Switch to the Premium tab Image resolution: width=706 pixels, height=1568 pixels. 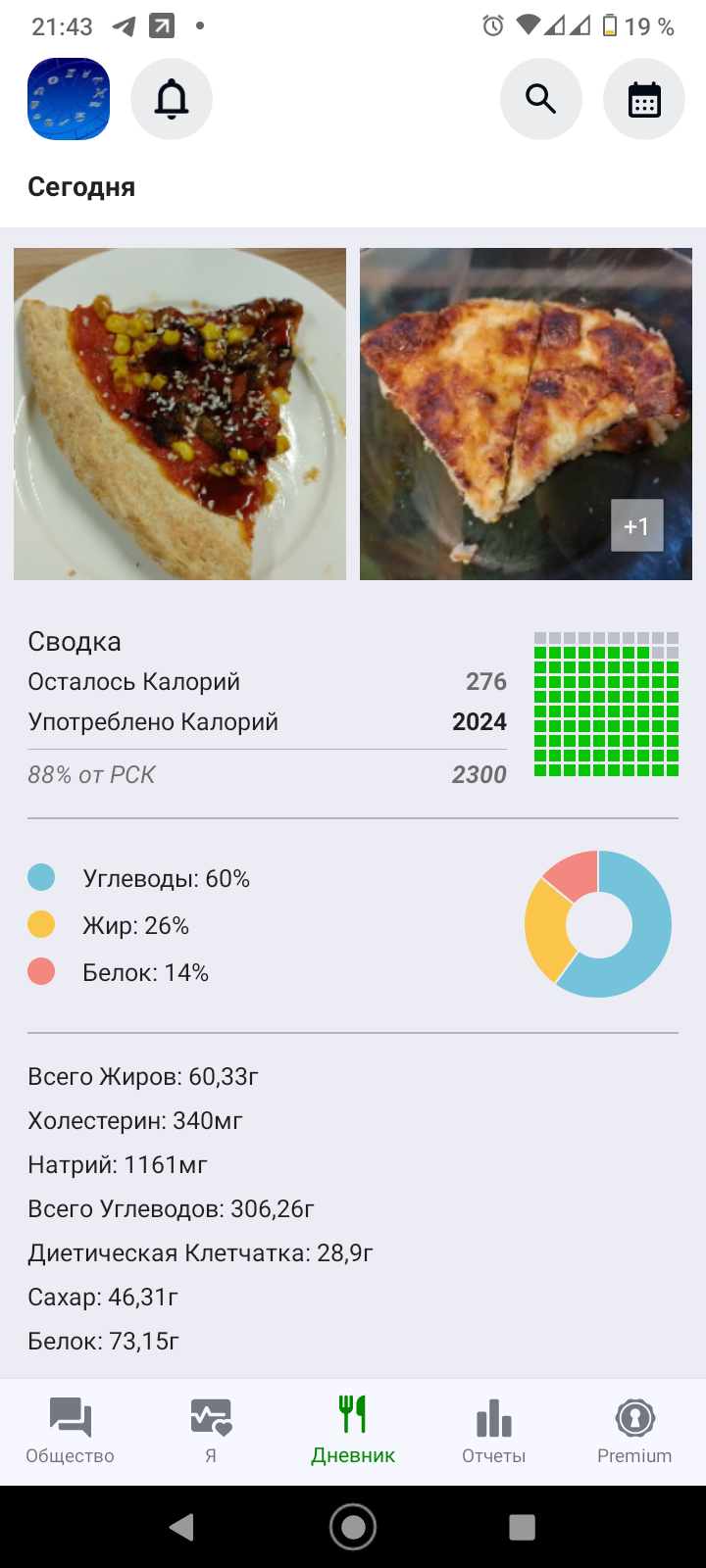tap(634, 1431)
